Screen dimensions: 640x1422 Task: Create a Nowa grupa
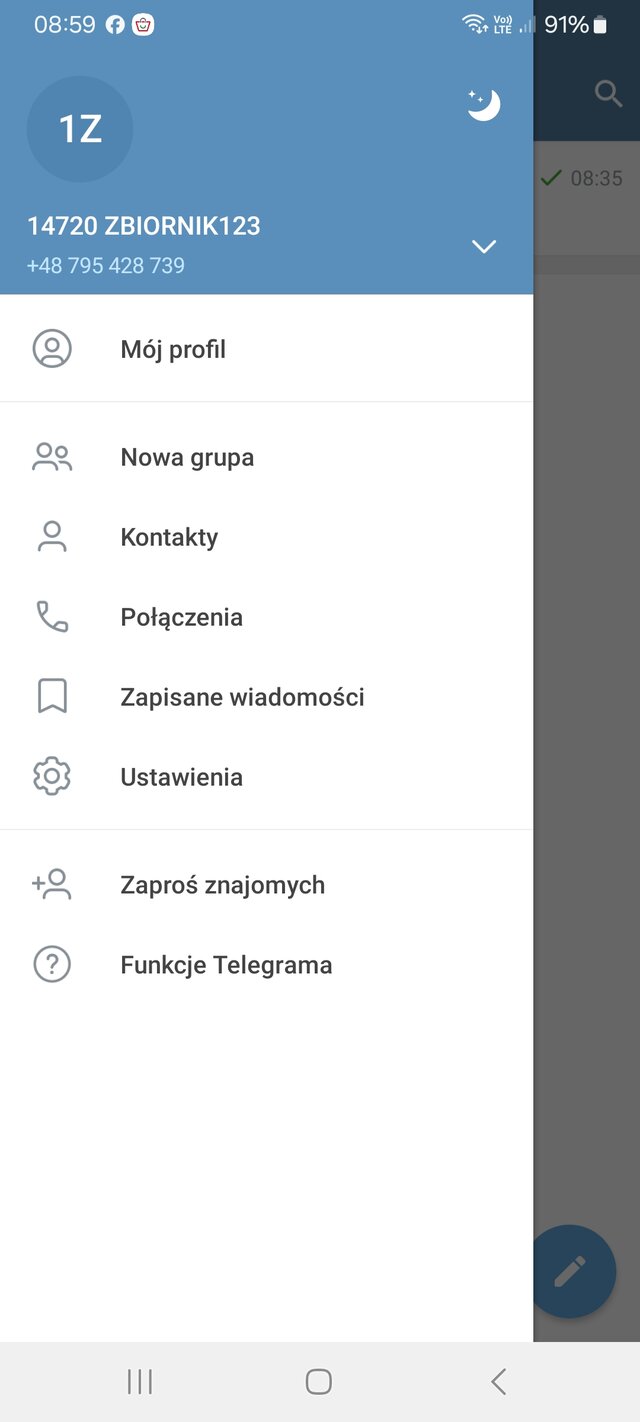[266, 457]
